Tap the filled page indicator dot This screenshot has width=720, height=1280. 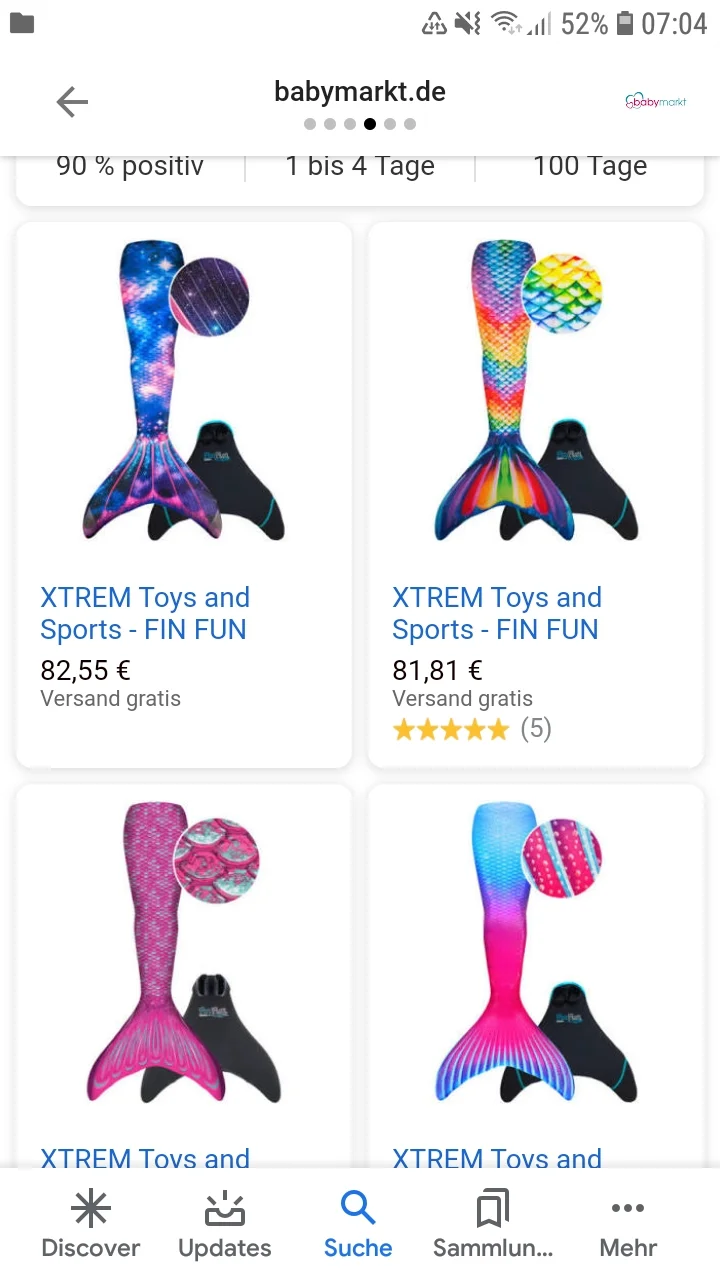[x=370, y=124]
